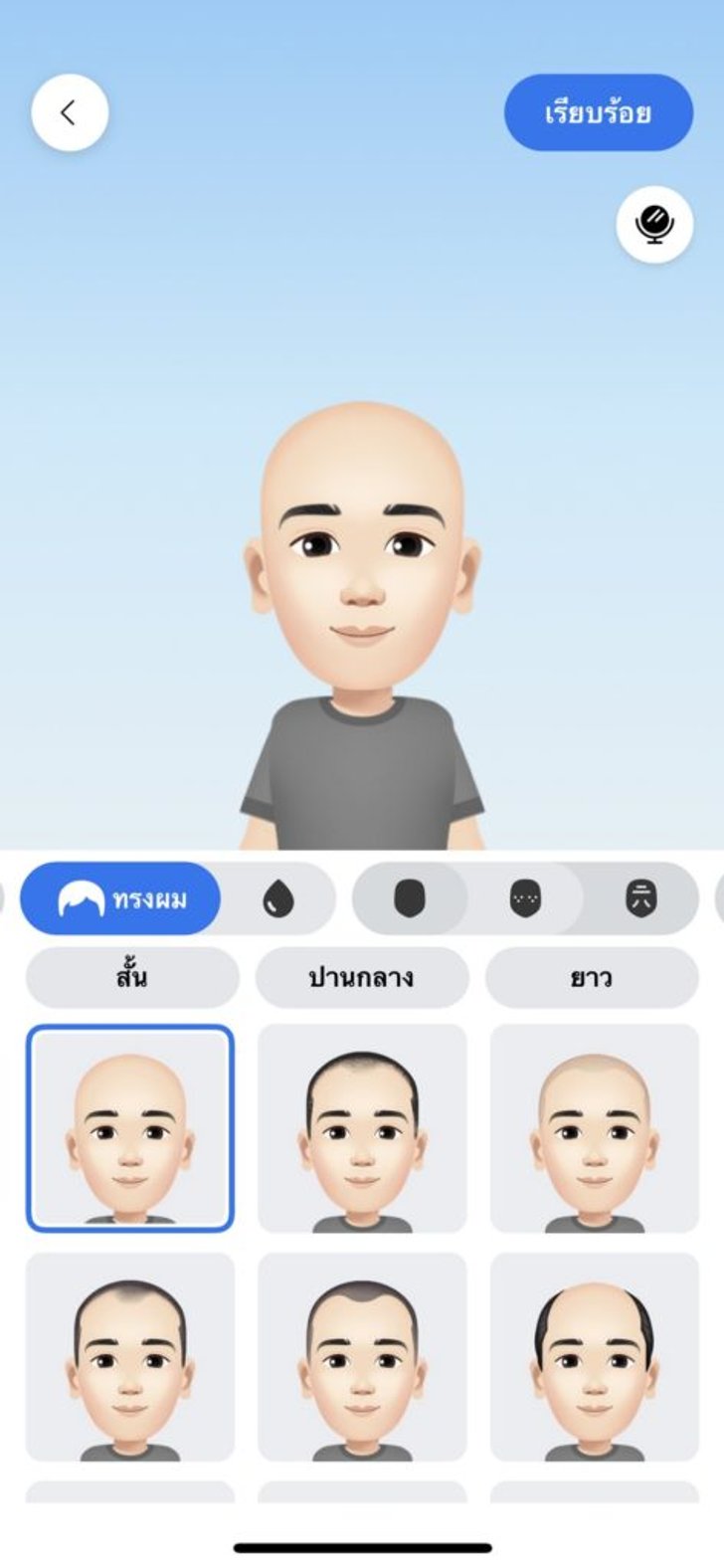Switch to the complexion dots face tab
The height and width of the screenshot is (1568, 724).
tap(525, 898)
